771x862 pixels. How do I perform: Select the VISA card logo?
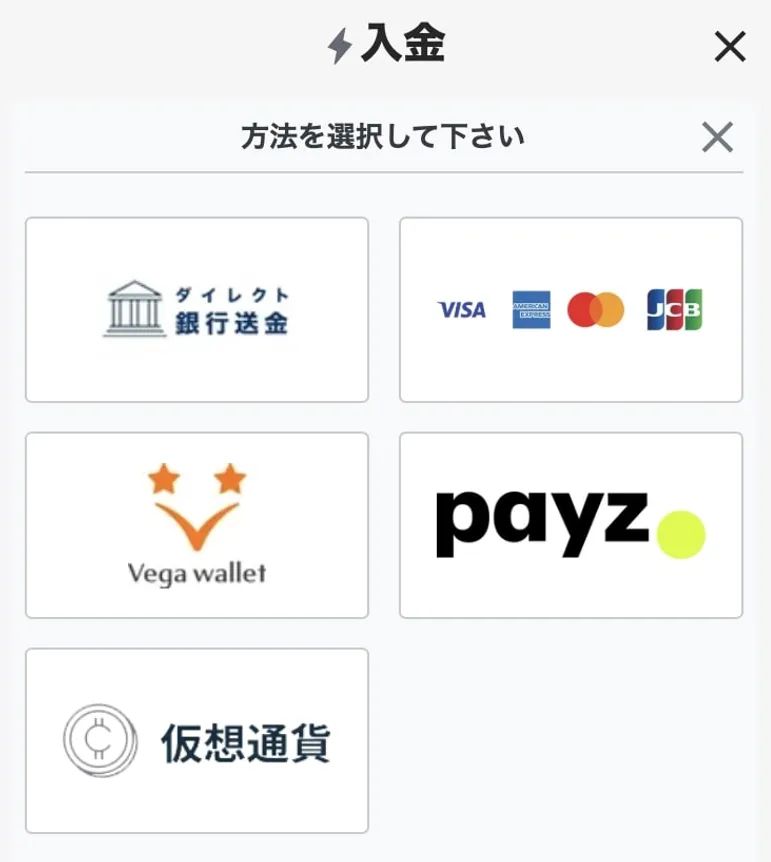[x=461, y=309]
